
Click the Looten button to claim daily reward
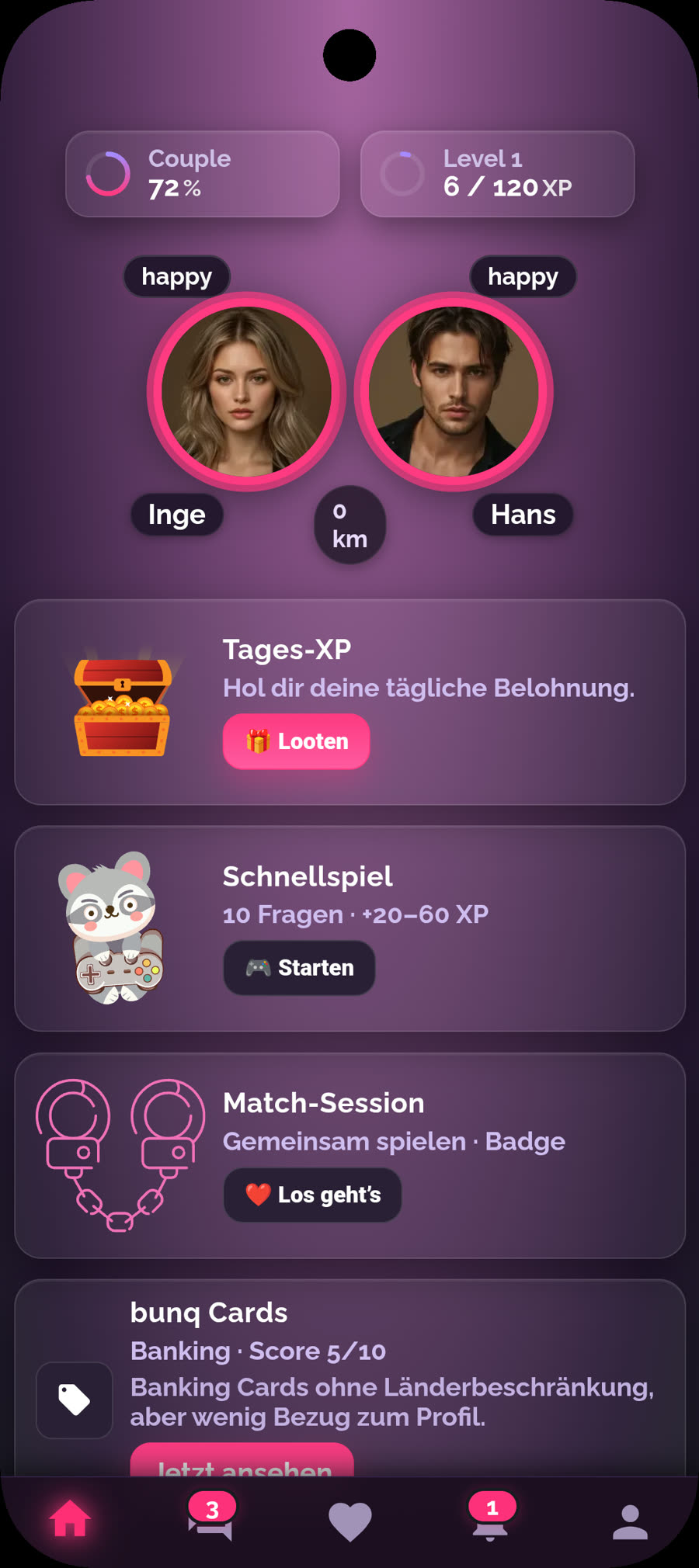click(296, 741)
